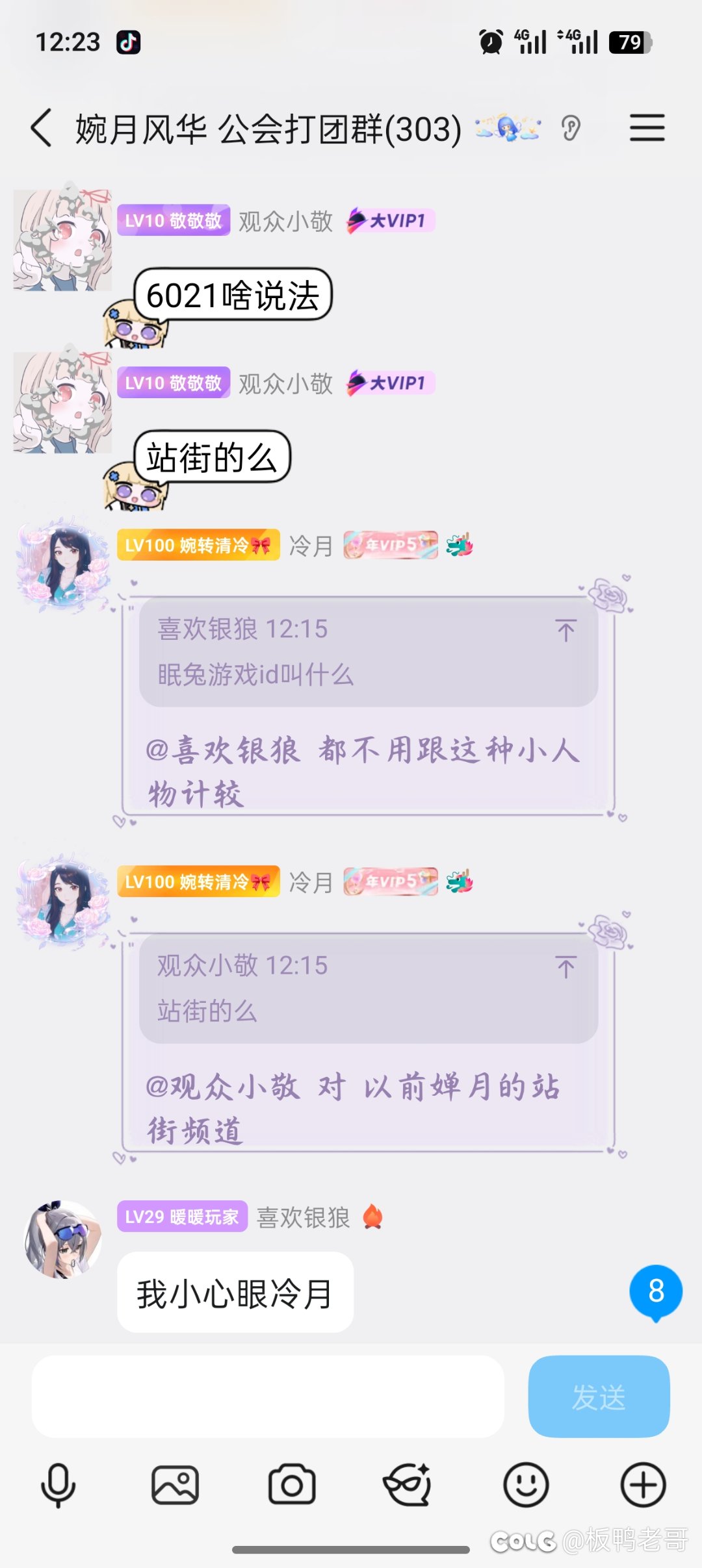The image size is (702, 1568).
Task: Open the group chat menu
Action: pyautogui.click(x=647, y=128)
